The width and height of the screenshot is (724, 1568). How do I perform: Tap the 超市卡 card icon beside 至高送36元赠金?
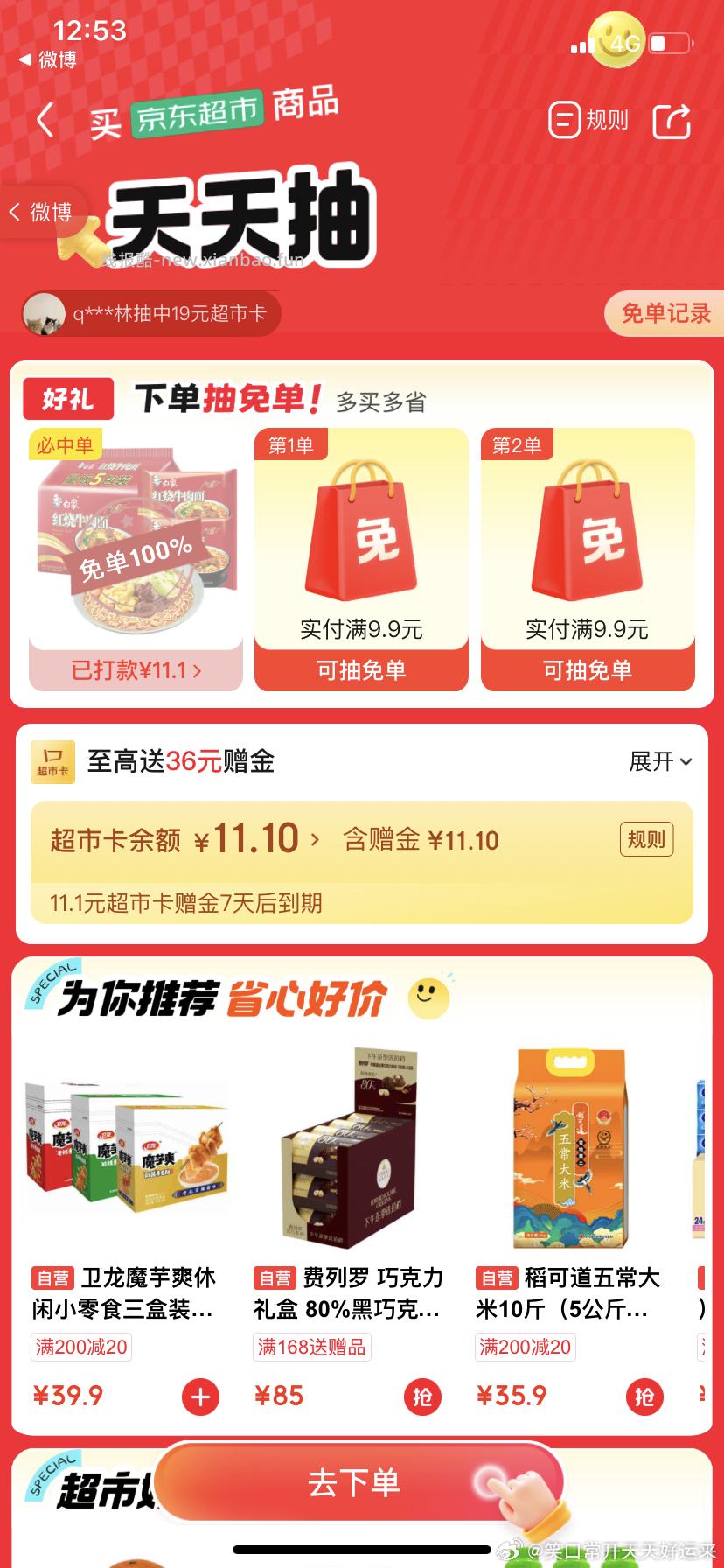[x=54, y=761]
